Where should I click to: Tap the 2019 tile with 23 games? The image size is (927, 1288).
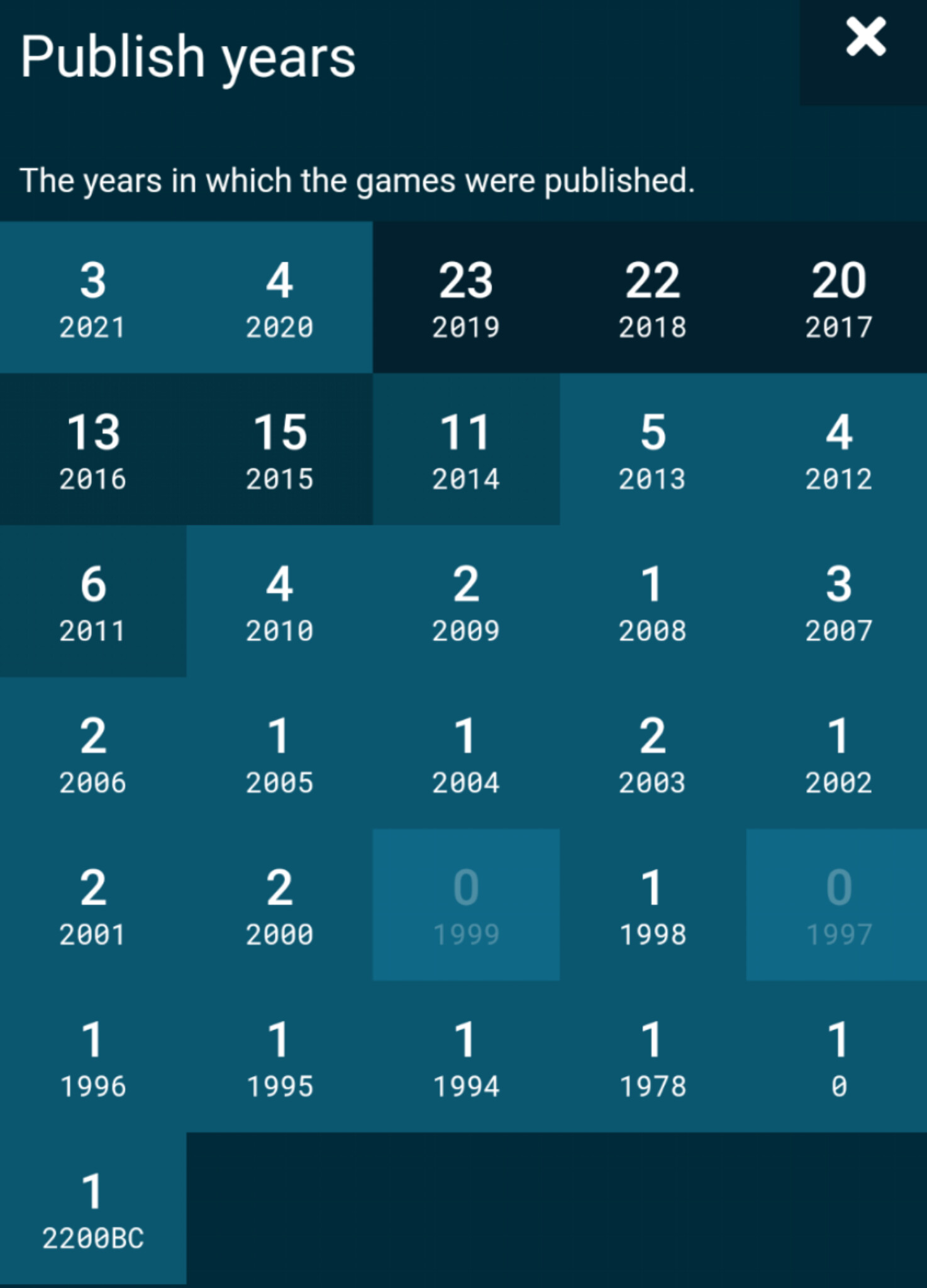pyautogui.click(x=466, y=297)
